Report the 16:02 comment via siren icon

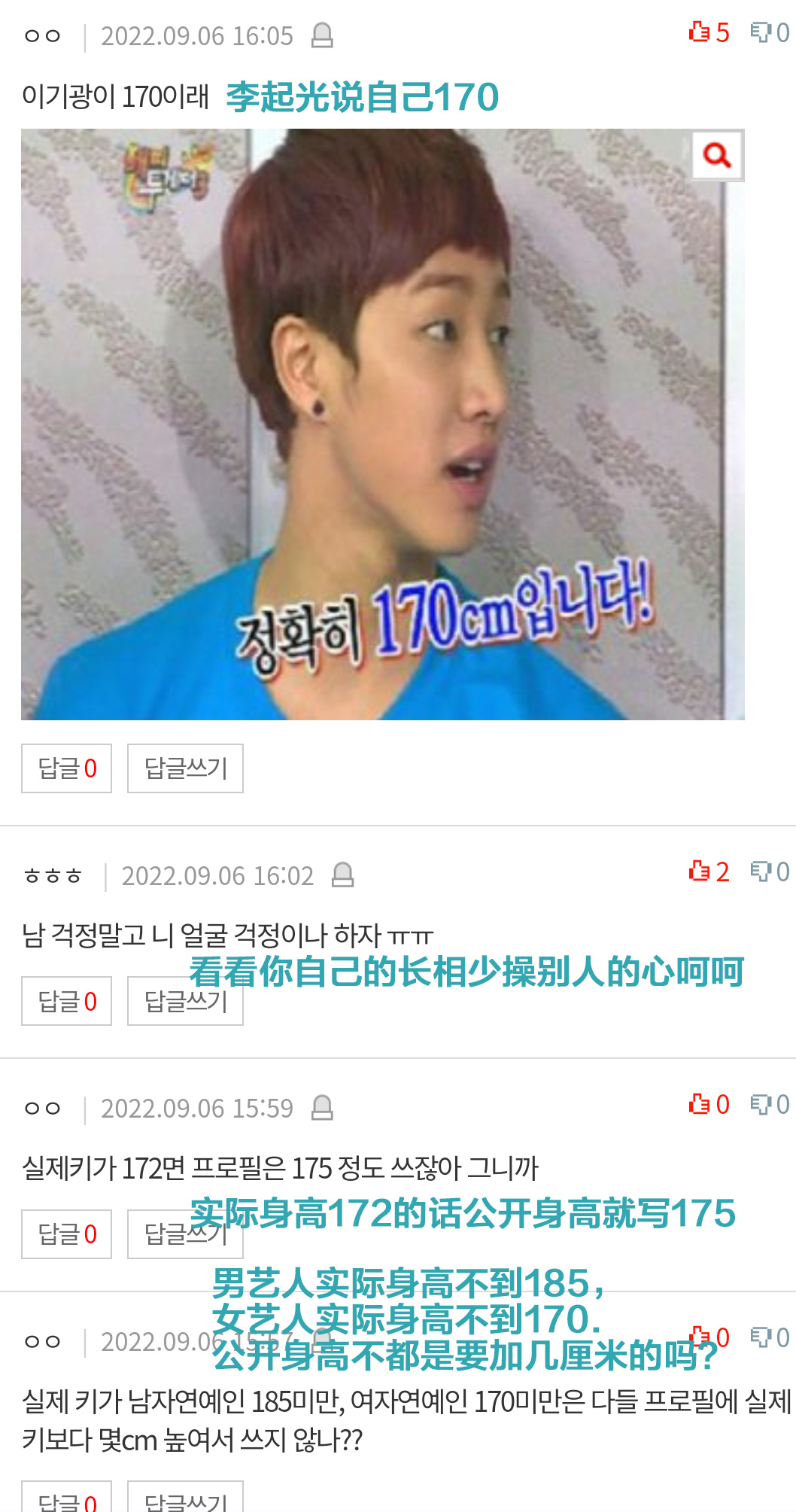(x=342, y=875)
